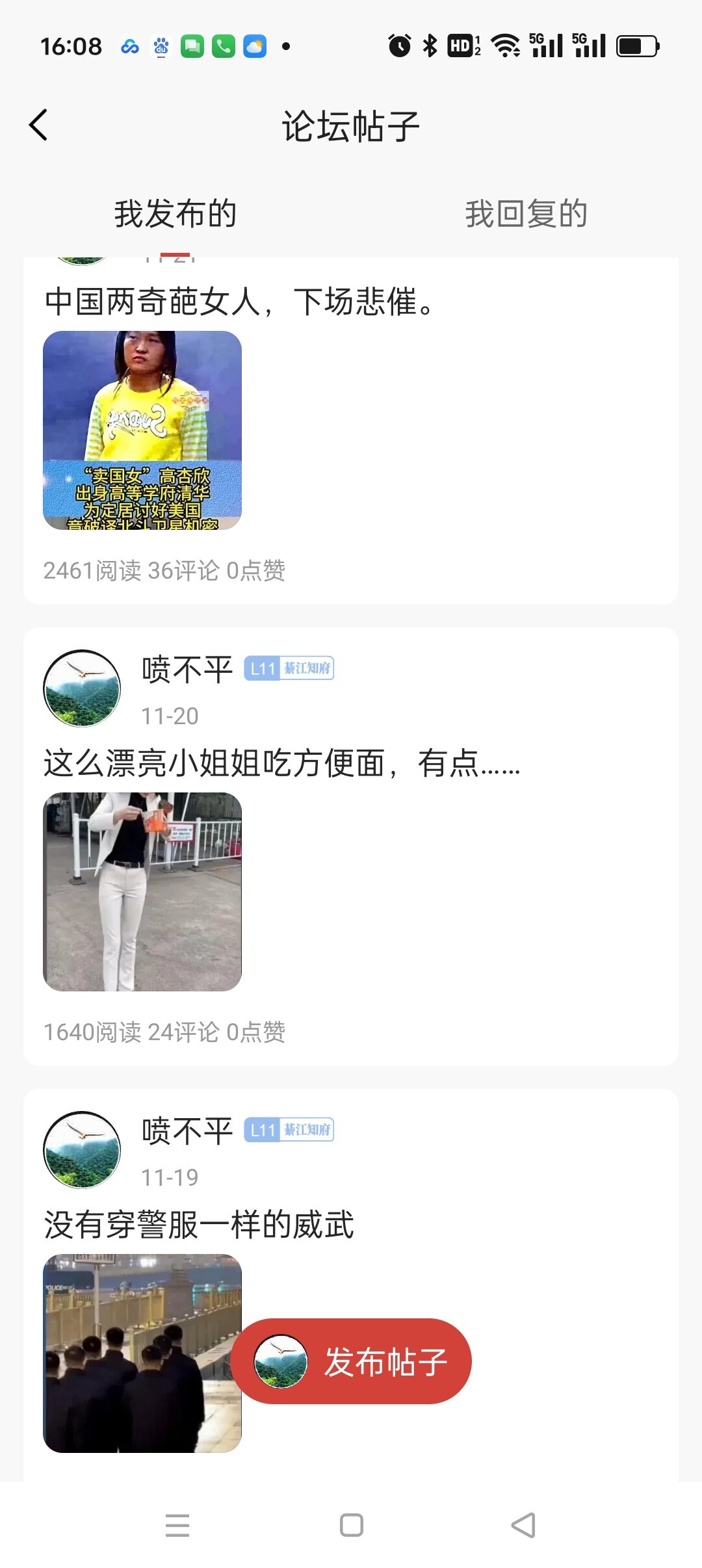View the 喷不平 avatar on the 11-20 post

(x=82, y=688)
